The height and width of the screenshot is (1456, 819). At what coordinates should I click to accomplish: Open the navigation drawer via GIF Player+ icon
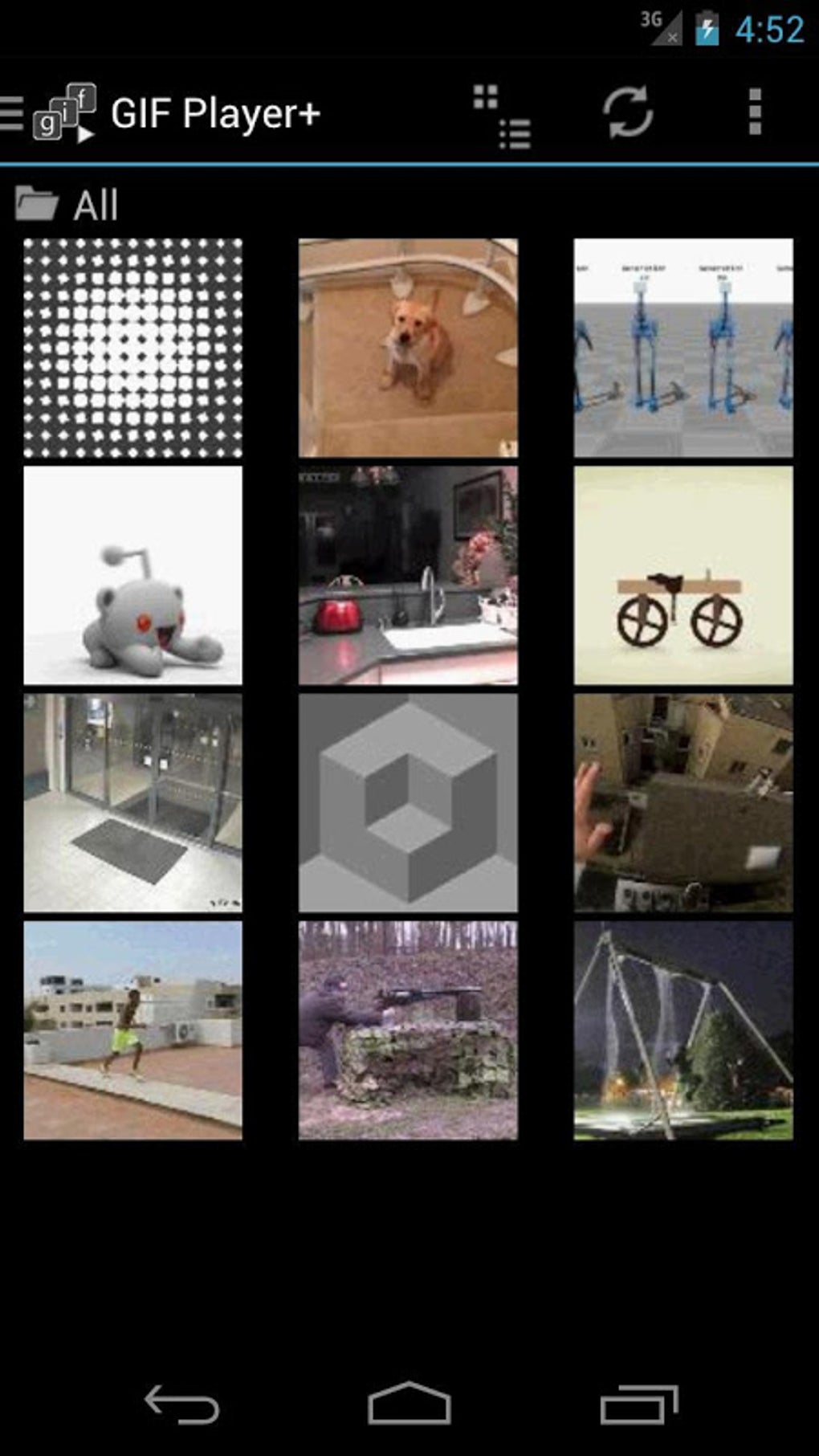(50, 112)
